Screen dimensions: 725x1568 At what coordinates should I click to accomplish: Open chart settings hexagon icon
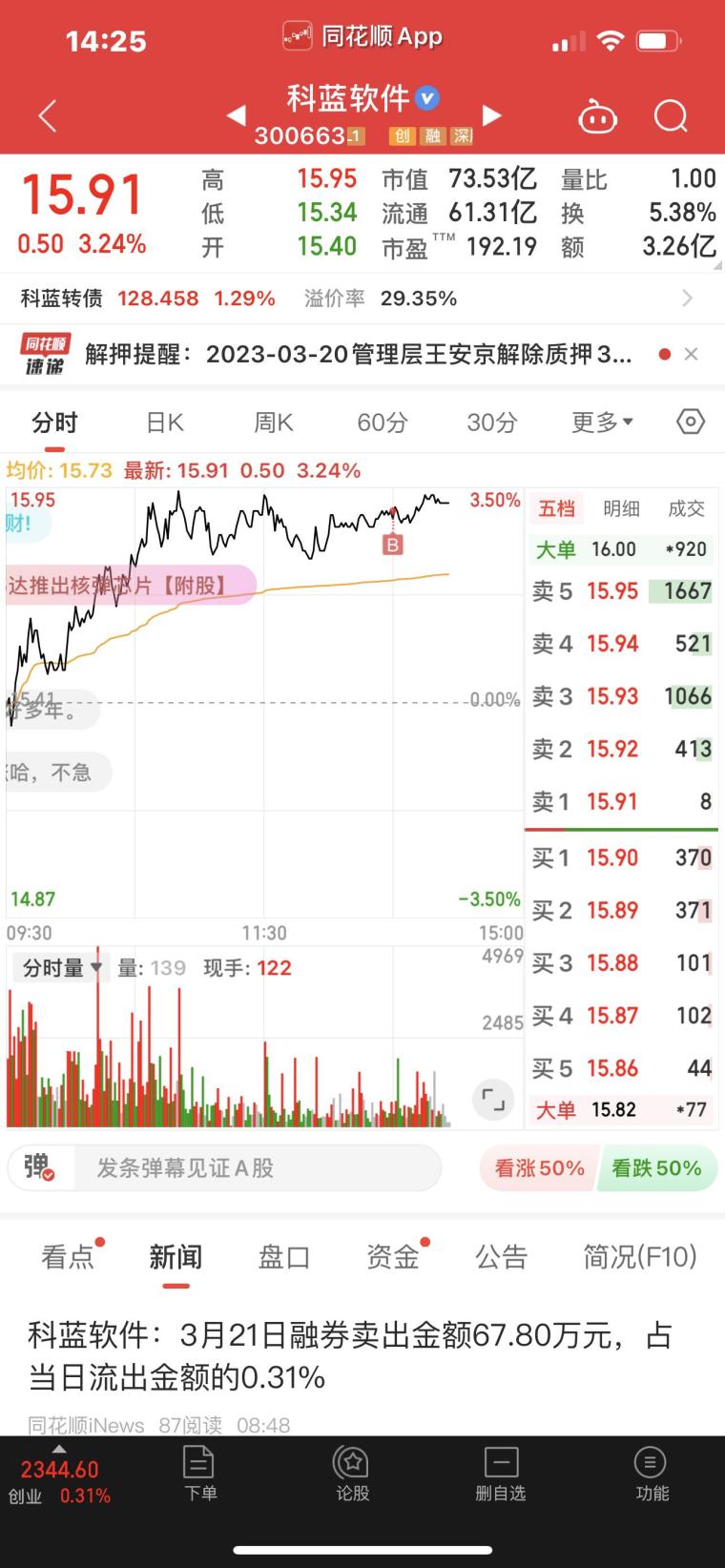[690, 422]
